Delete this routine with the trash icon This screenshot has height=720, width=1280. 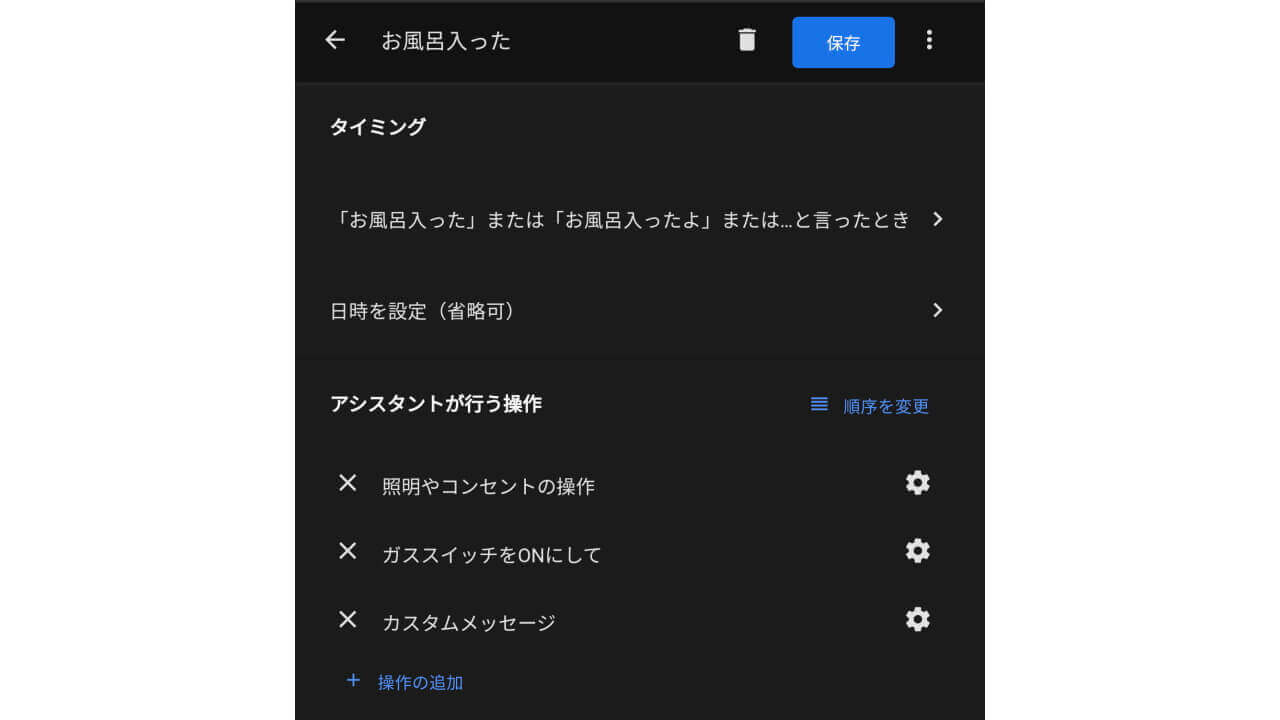point(747,41)
